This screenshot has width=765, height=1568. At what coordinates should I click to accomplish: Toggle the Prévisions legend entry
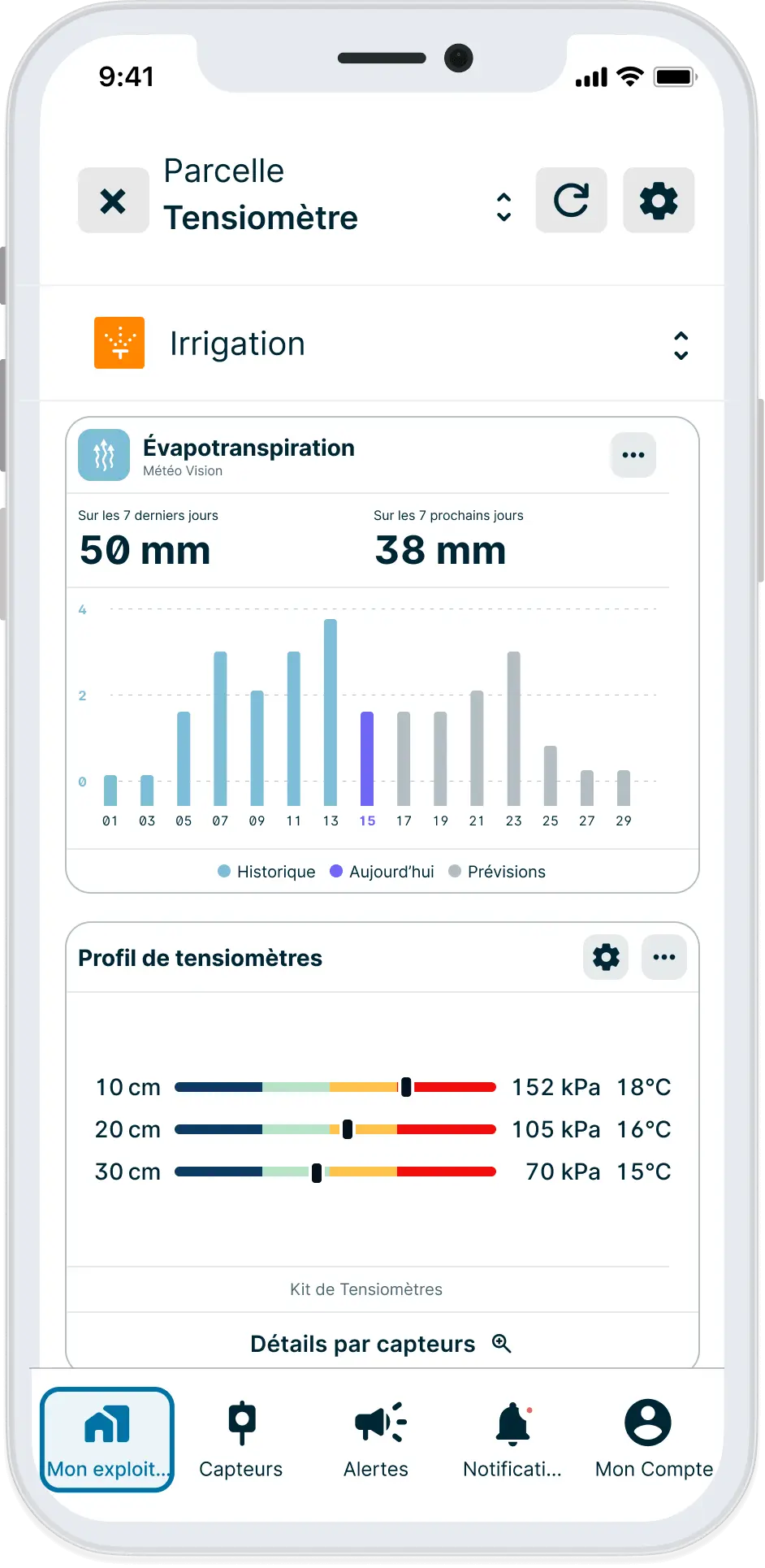497,871
